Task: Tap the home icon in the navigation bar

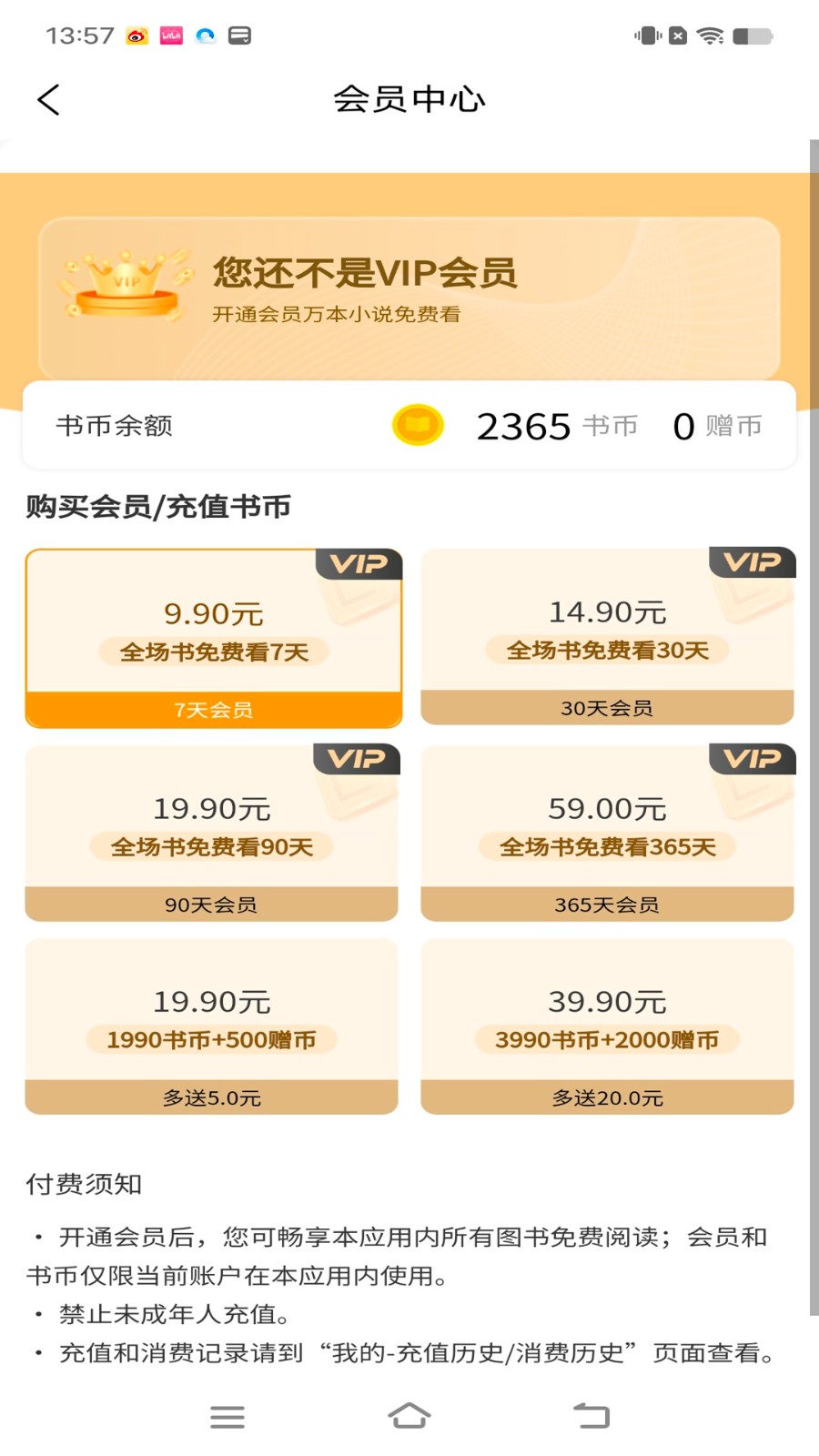Action: click(409, 1416)
